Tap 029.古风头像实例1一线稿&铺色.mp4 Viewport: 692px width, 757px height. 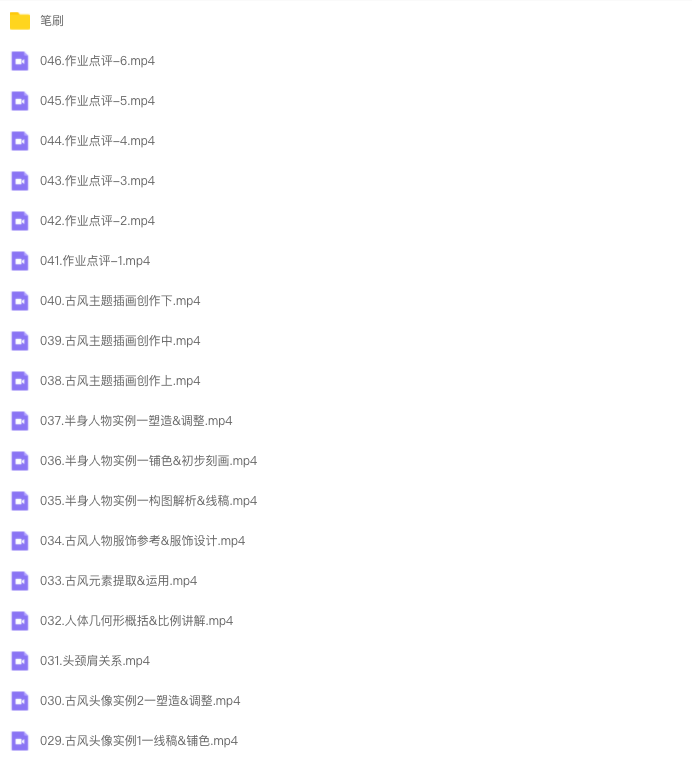coord(139,741)
